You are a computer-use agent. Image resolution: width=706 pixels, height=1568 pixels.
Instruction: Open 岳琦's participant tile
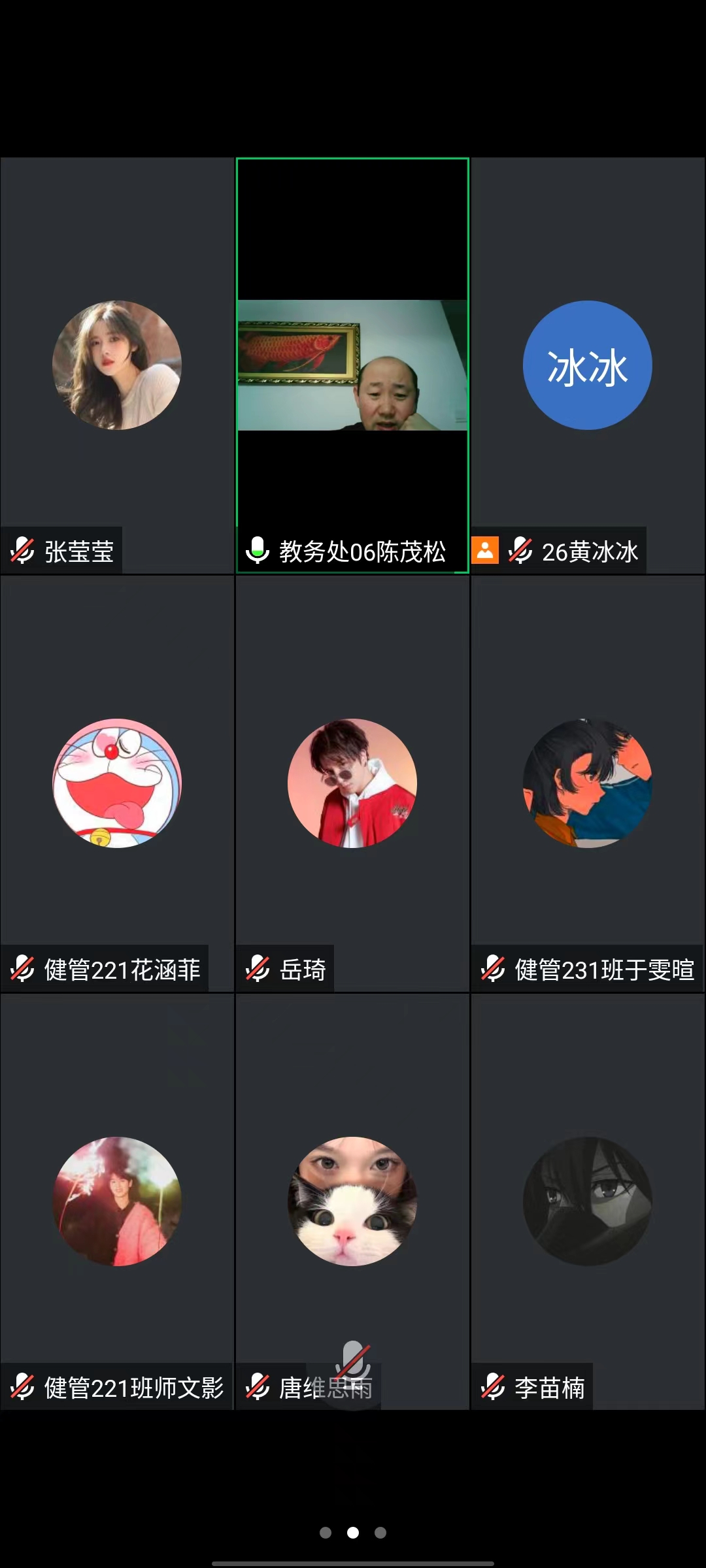352,783
